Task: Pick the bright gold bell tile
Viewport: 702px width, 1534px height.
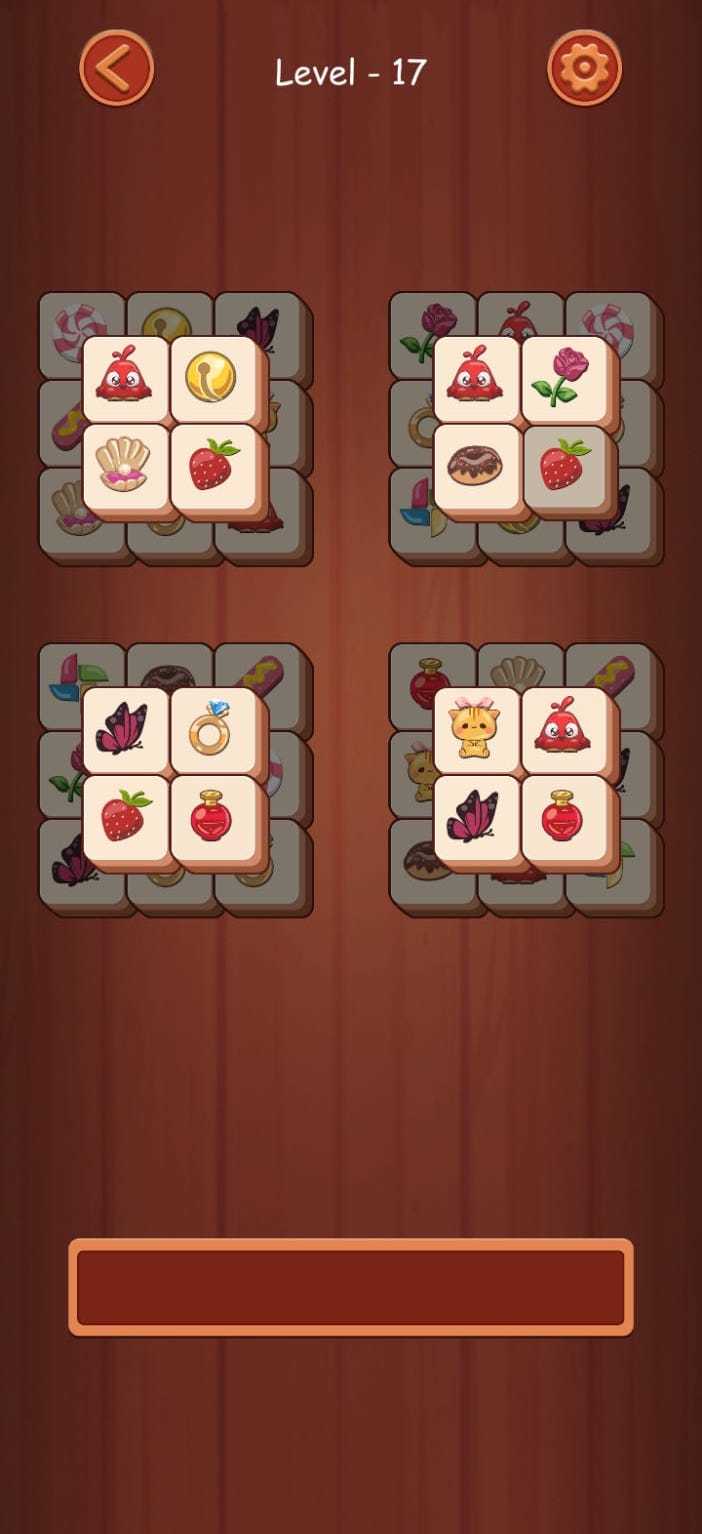Action: 212,378
